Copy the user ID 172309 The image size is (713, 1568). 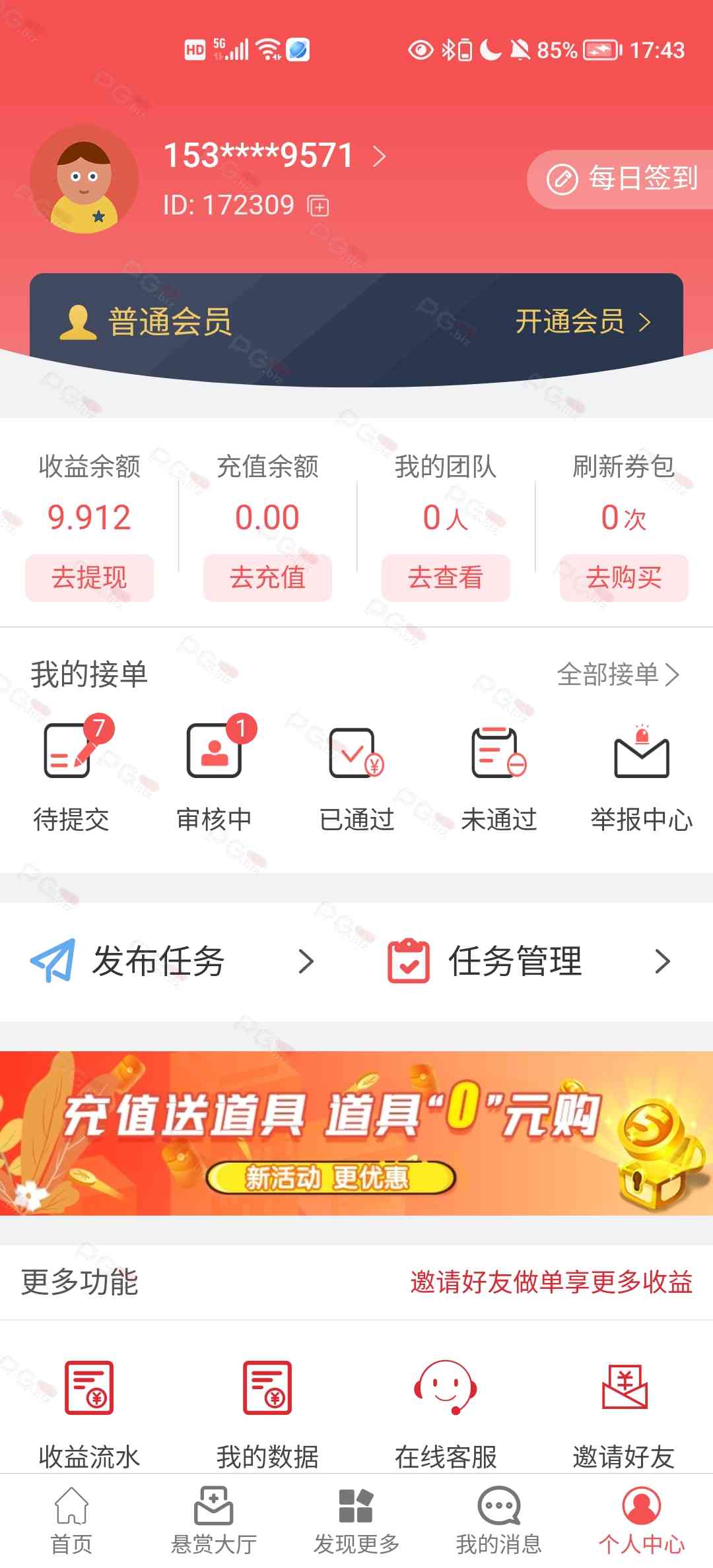coord(318,207)
